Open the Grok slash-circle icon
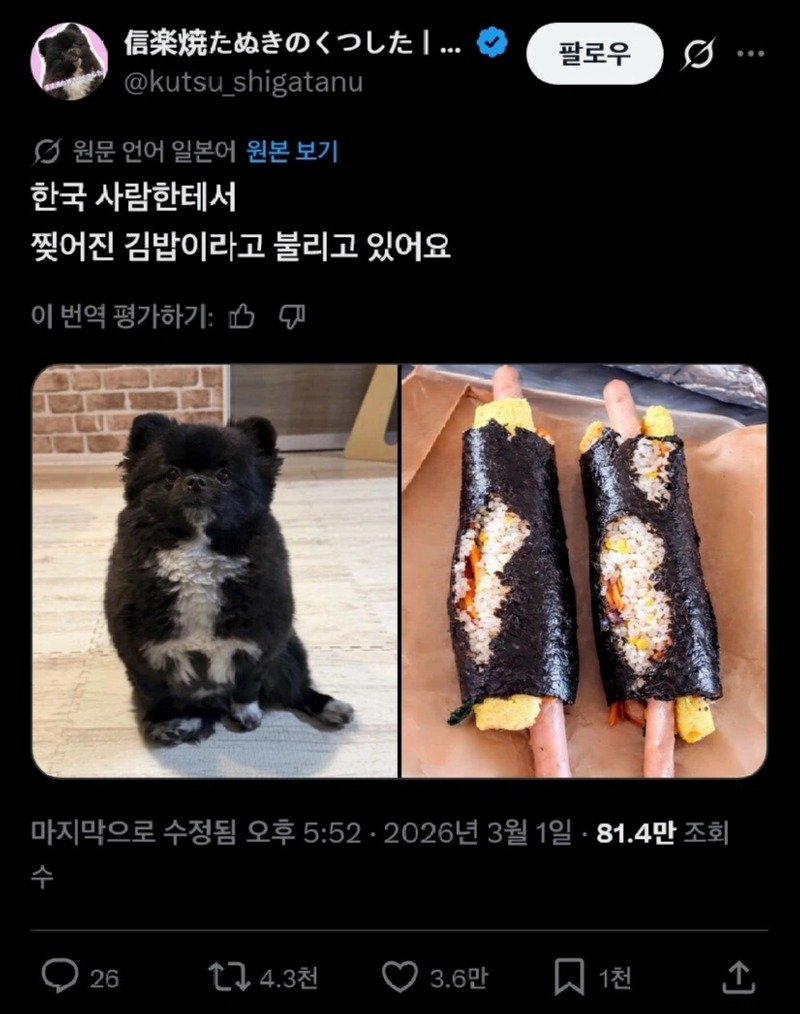The height and width of the screenshot is (1014, 800). click(697, 54)
